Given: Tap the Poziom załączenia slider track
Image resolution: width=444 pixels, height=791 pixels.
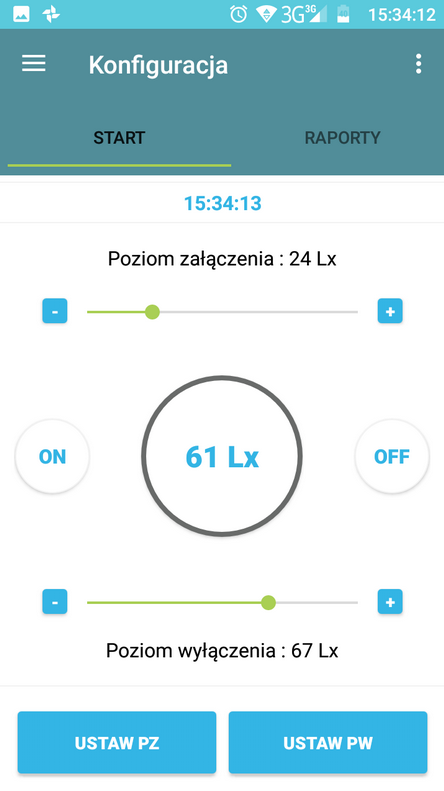Looking at the screenshot, I should pos(223,312).
